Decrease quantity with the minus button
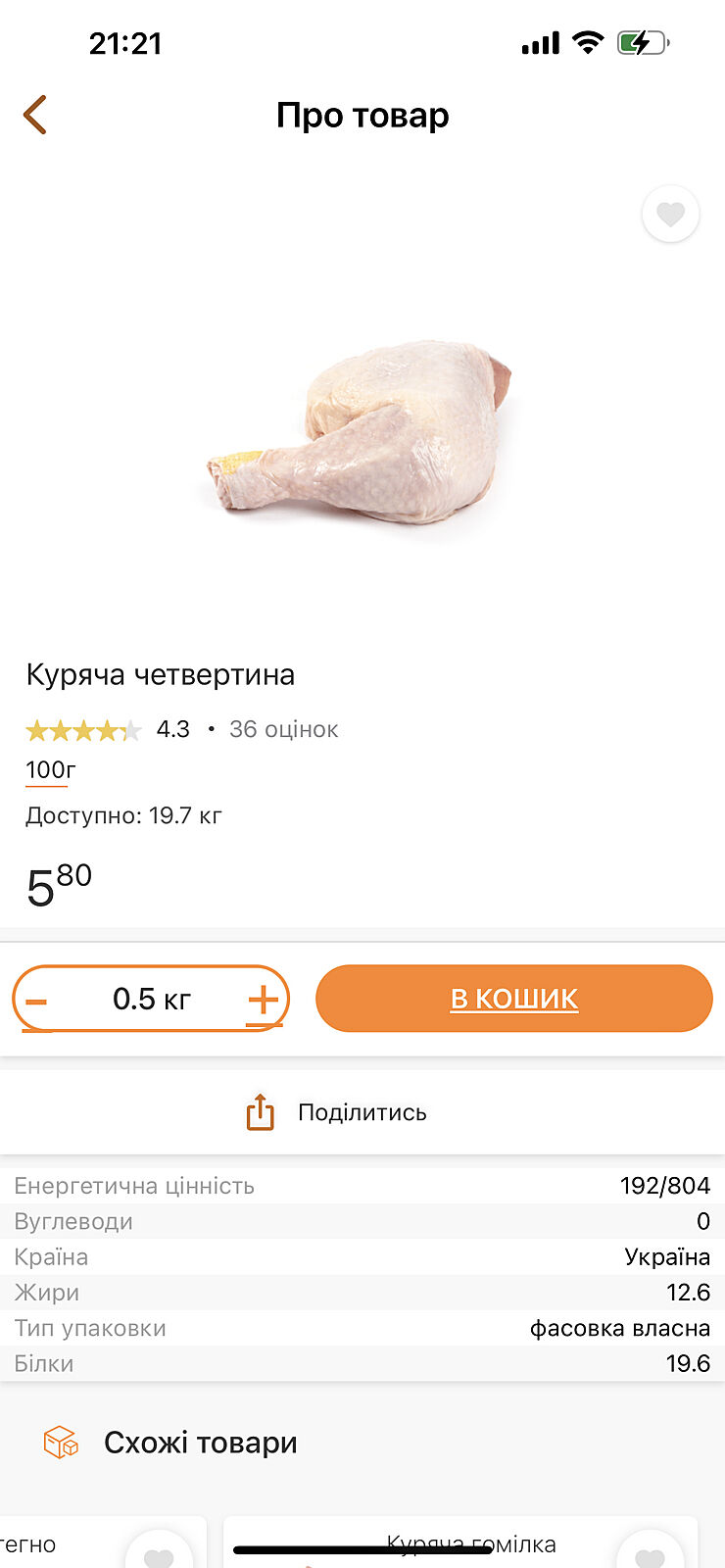 coord(37,1001)
